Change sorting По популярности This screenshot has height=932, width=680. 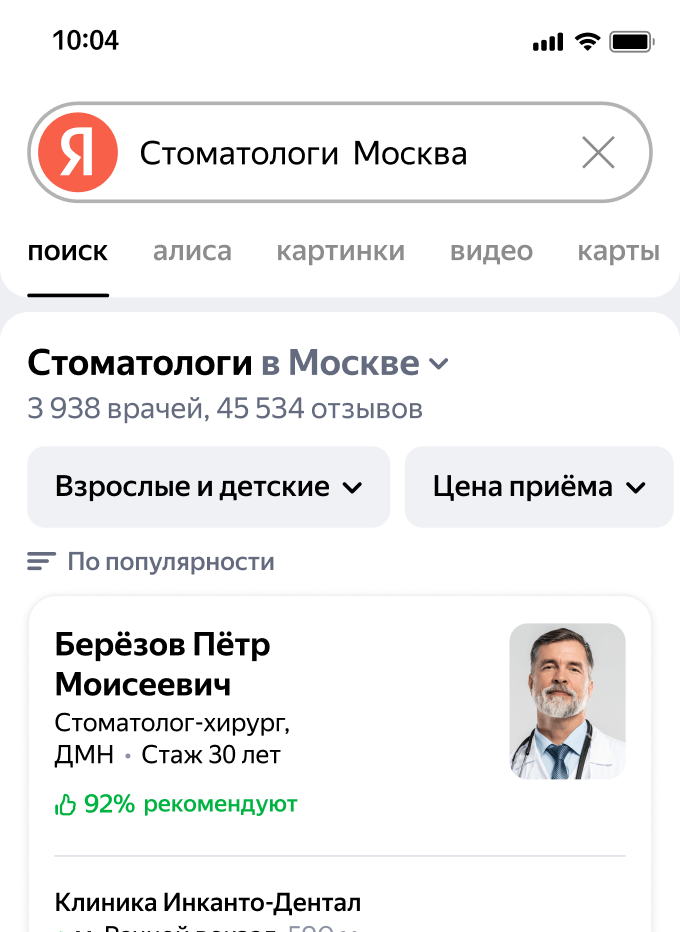[x=151, y=562]
